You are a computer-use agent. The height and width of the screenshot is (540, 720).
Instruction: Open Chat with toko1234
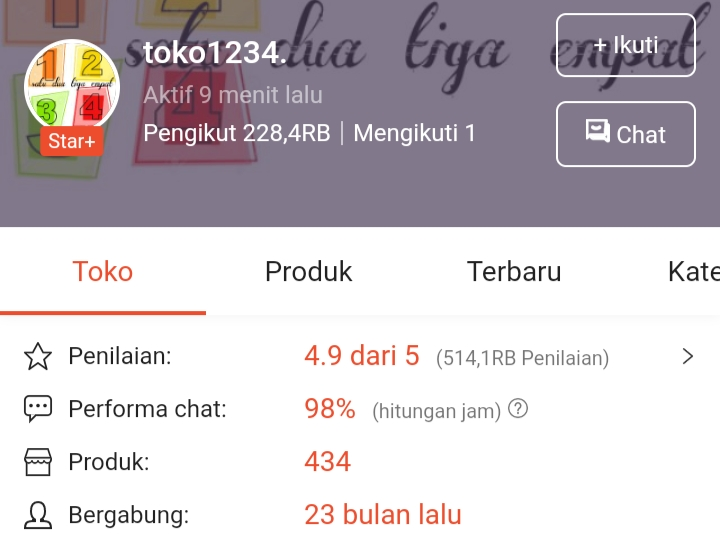pyautogui.click(x=625, y=134)
